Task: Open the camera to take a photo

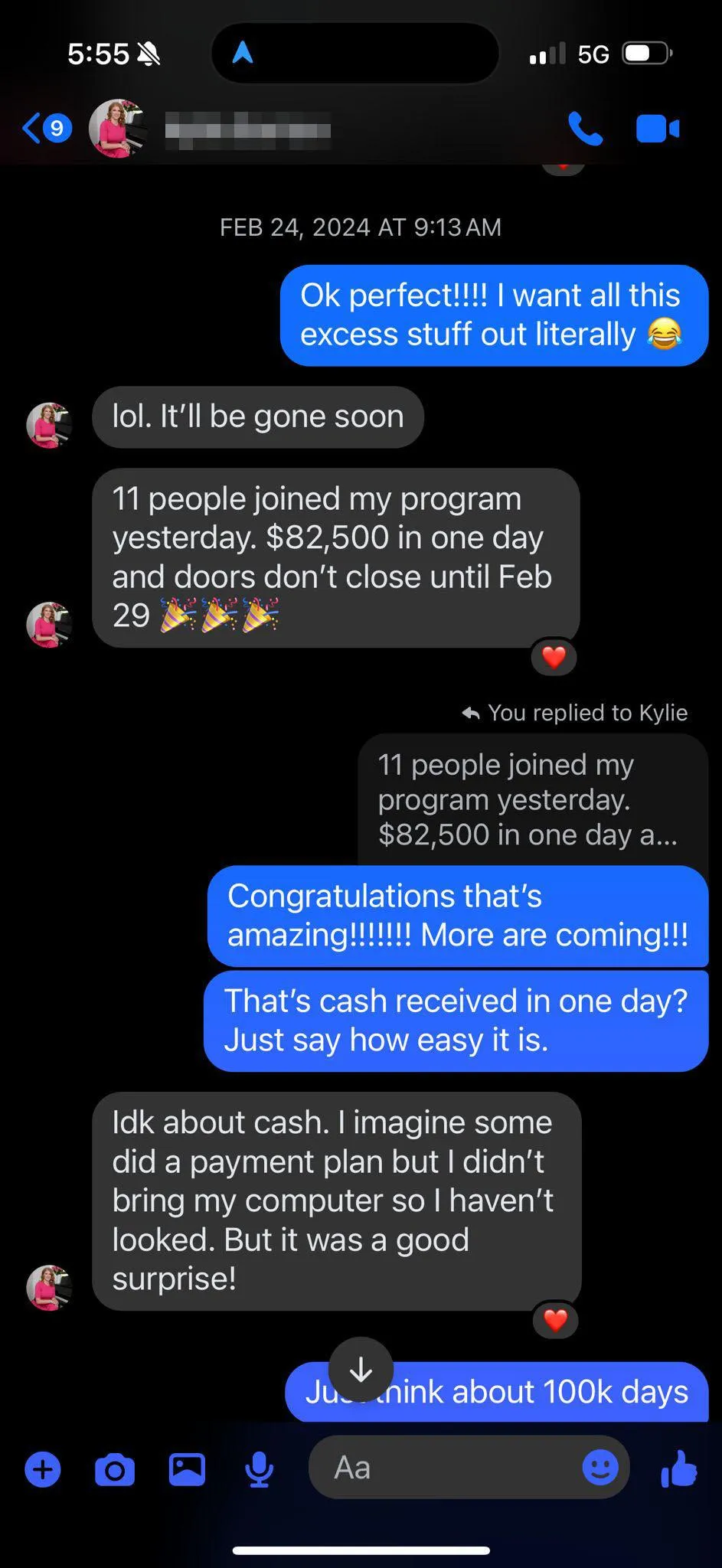Action: [115, 1469]
